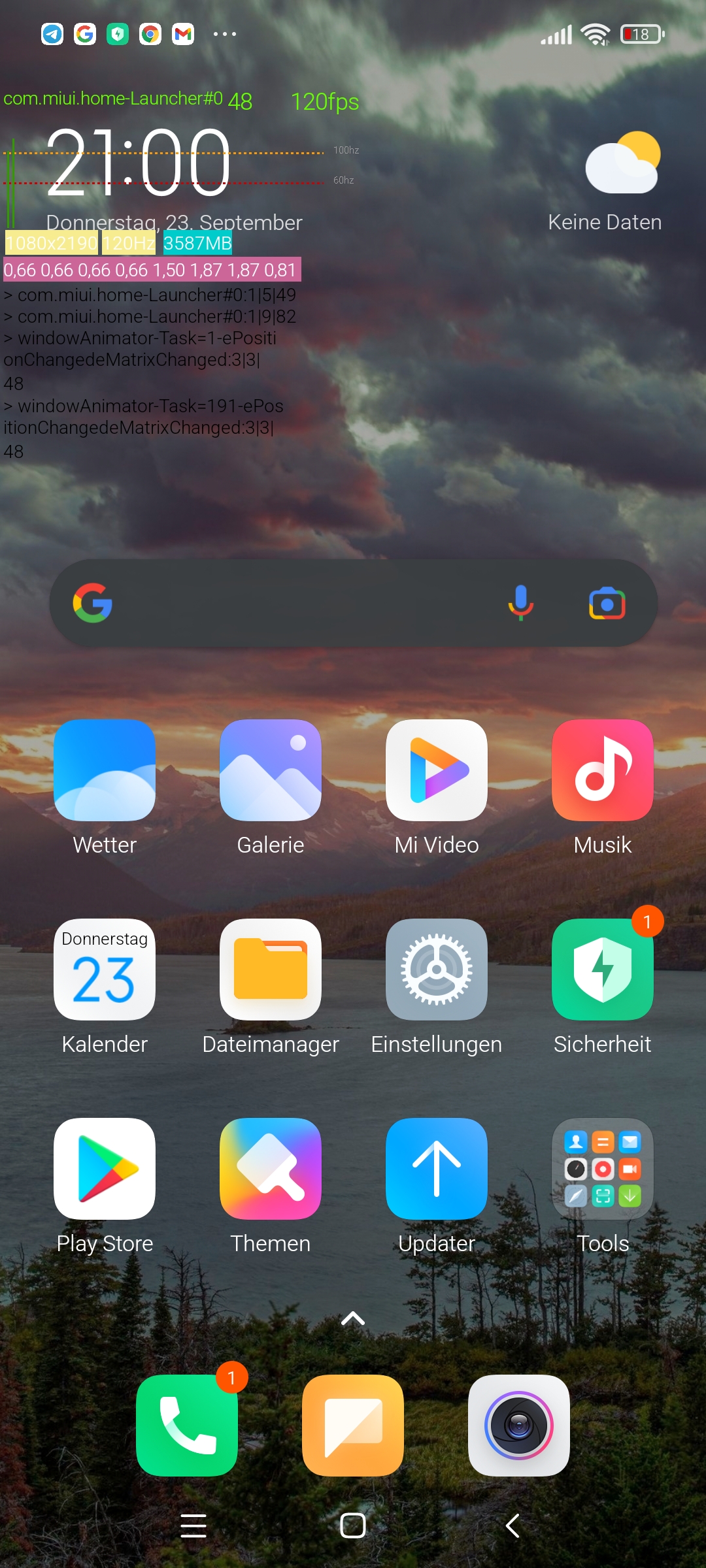Open the Kalender app

coord(105,970)
